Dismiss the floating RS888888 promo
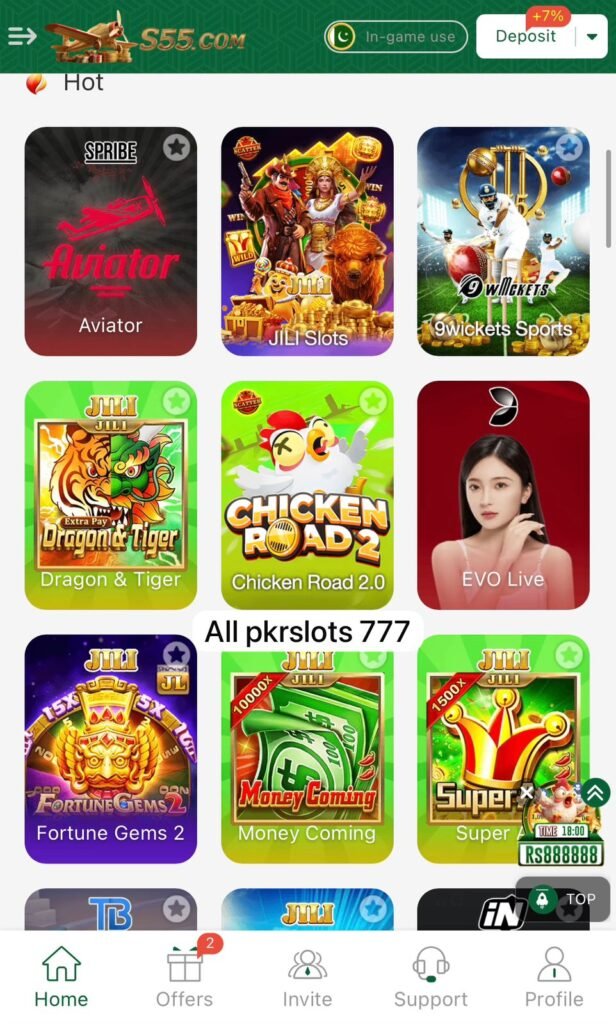The width and height of the screenshot is (616, 1024). pos(527,793)
